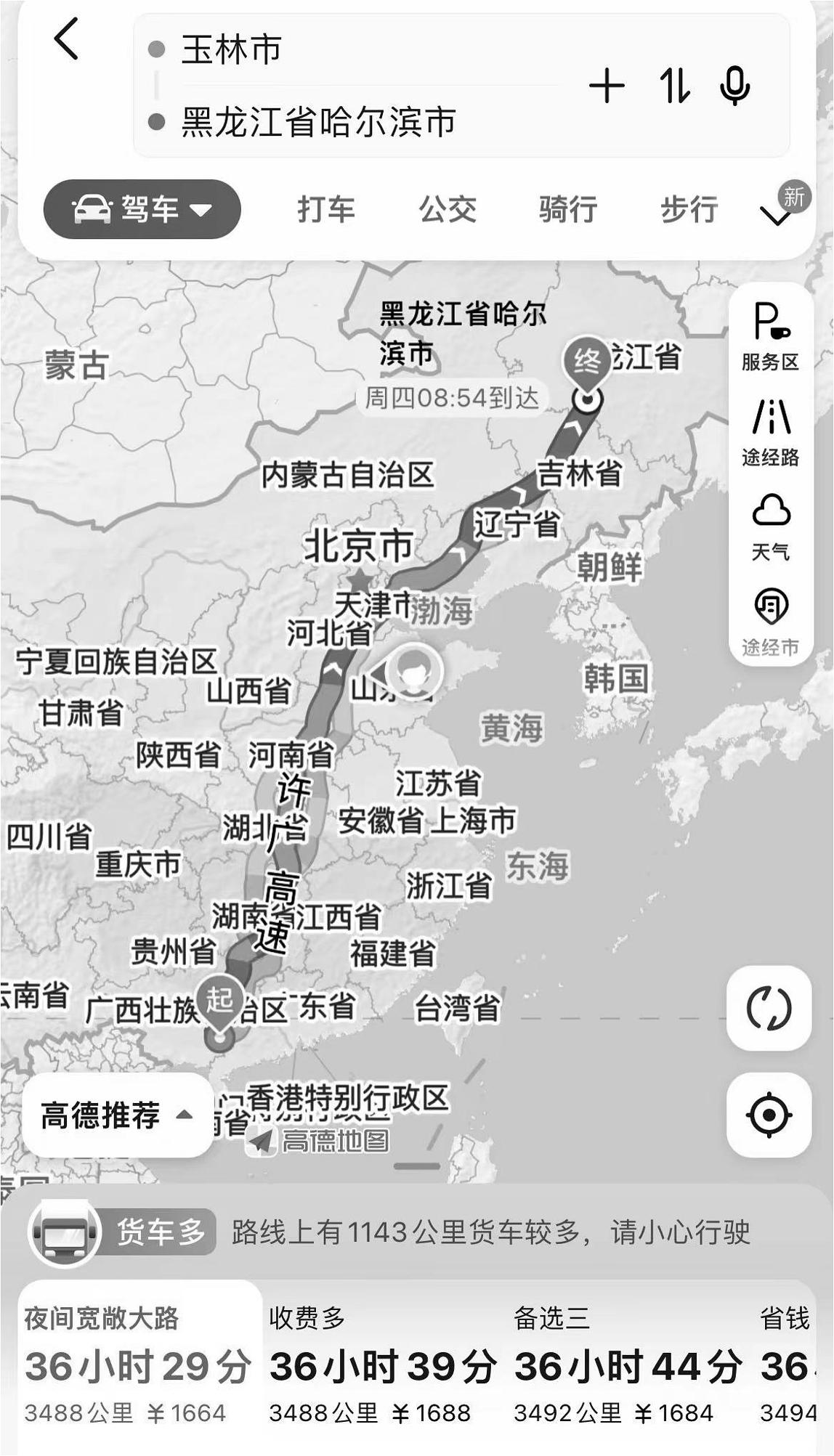Viewport: 834px width, 1456px height.
Task: Check 天气 along the route
Action: (x=770, y=526)
